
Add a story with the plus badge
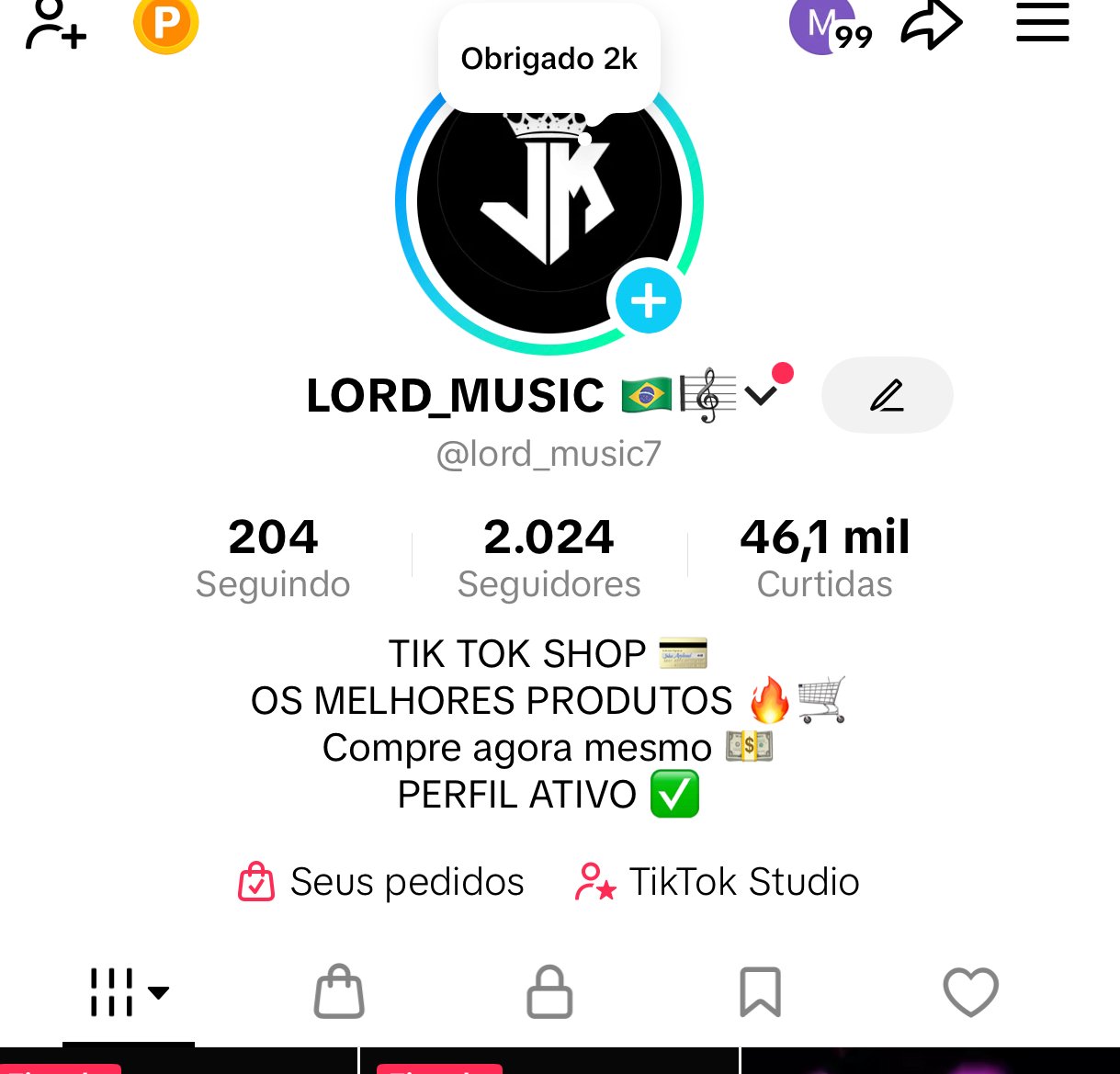(648, 300)
